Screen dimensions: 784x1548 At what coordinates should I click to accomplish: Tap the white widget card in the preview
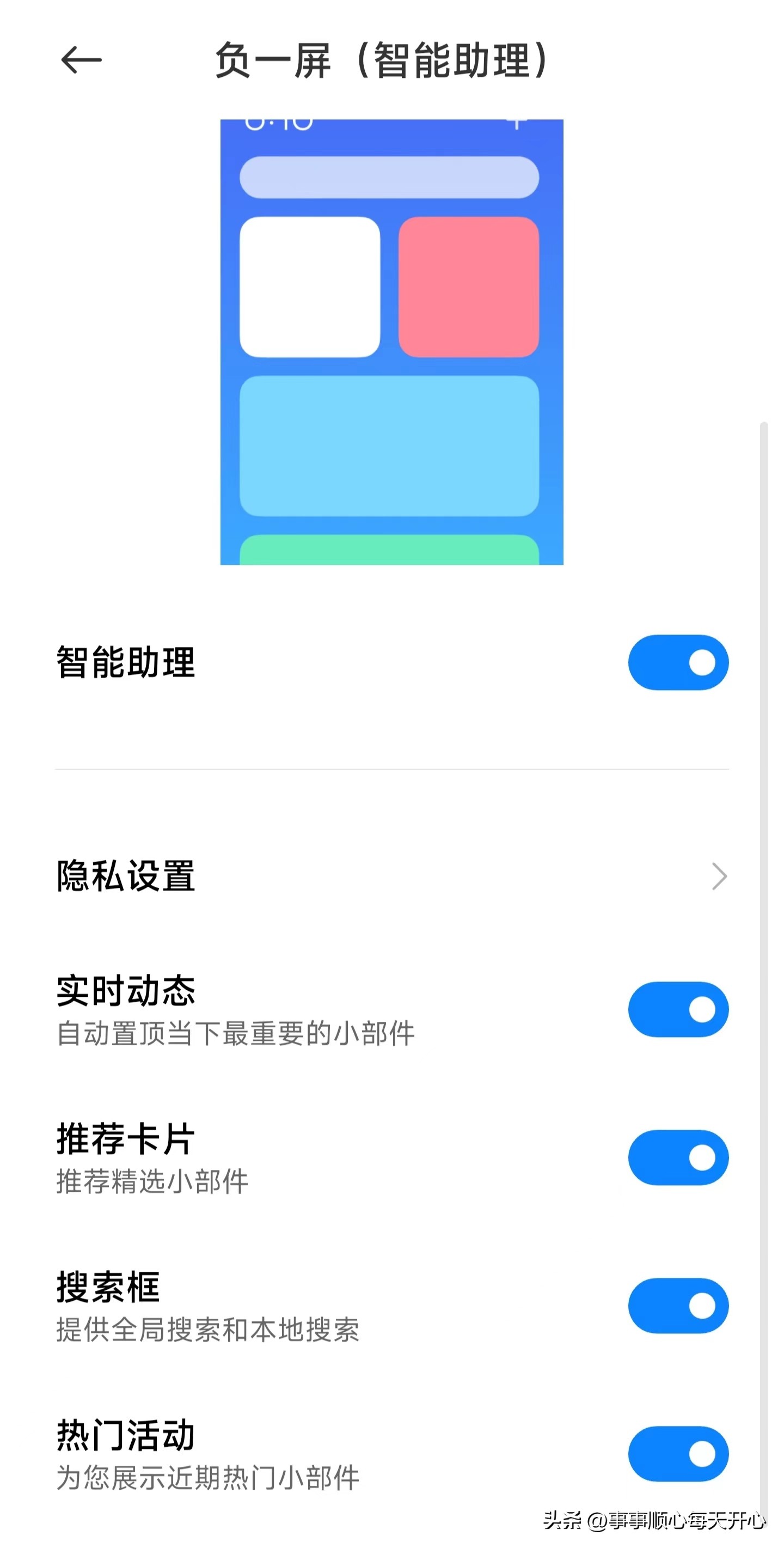pos(308,287)
